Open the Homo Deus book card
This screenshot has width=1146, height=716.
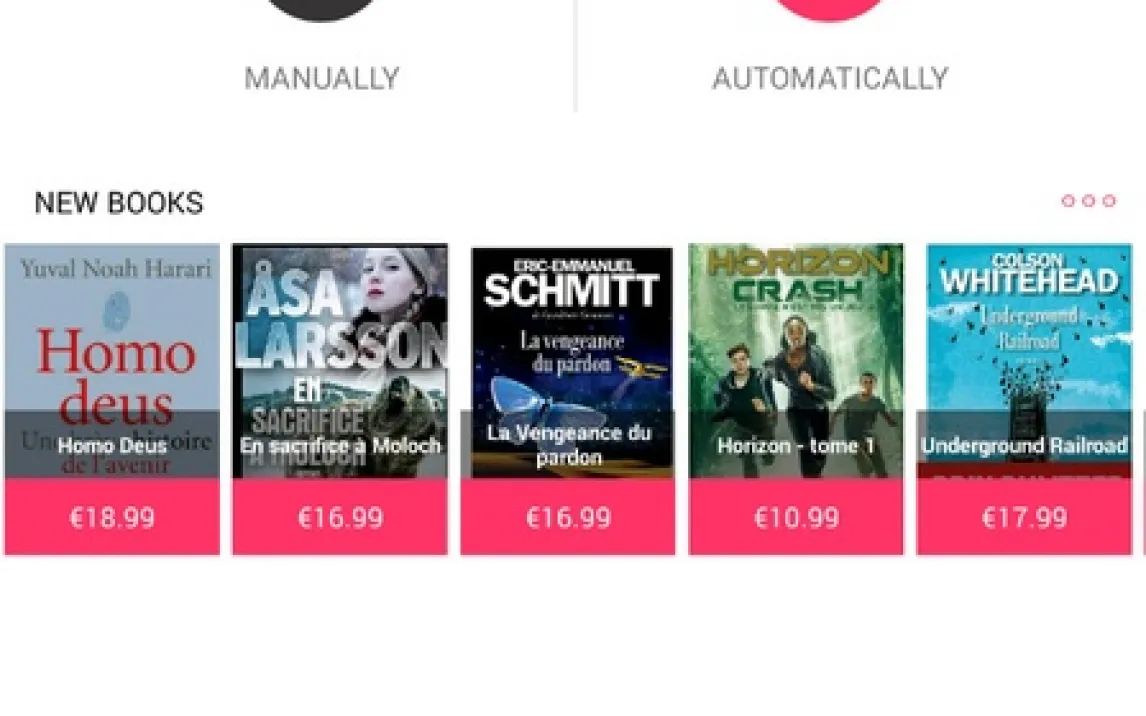click(x=112, y=399)
